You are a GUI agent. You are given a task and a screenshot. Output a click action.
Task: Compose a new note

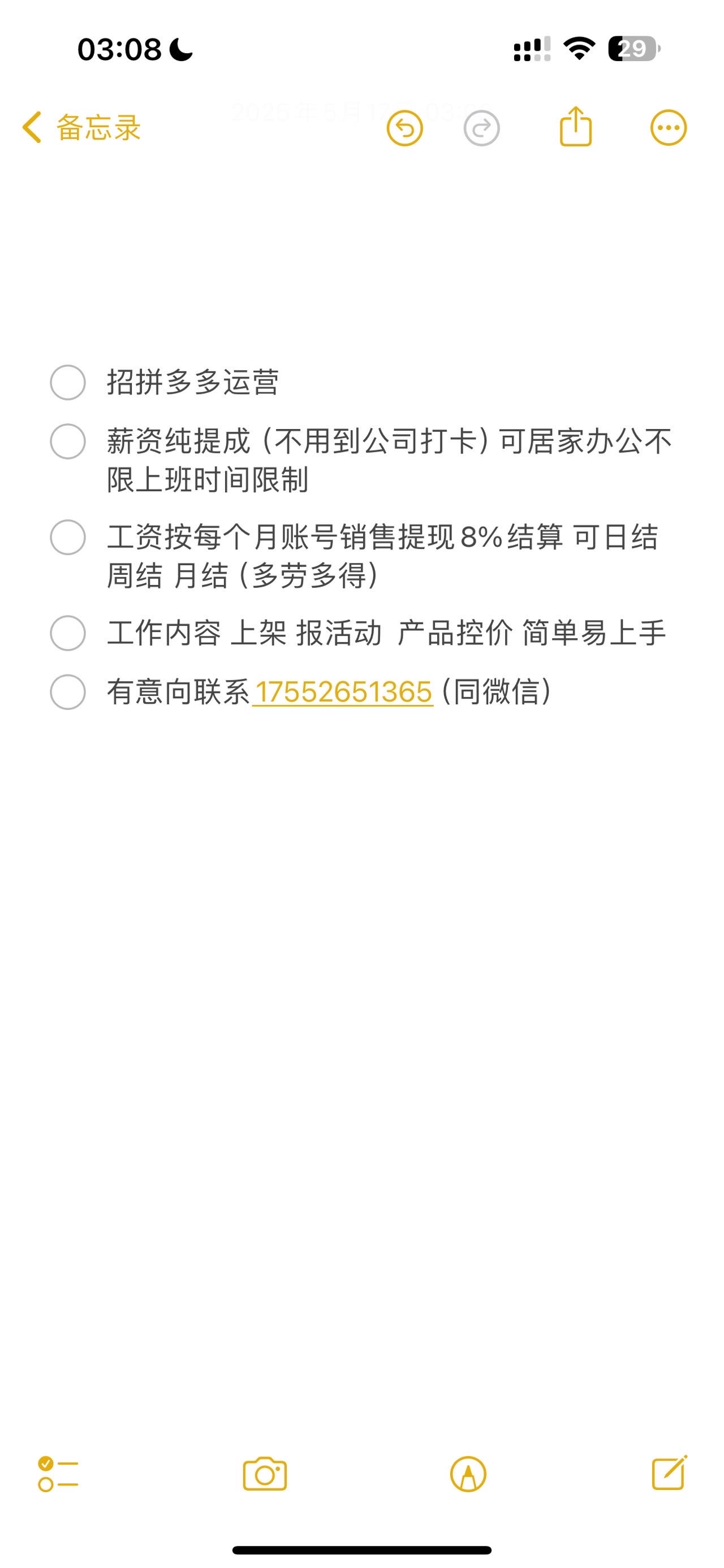pyautogui.click(x=670, y=1472)
